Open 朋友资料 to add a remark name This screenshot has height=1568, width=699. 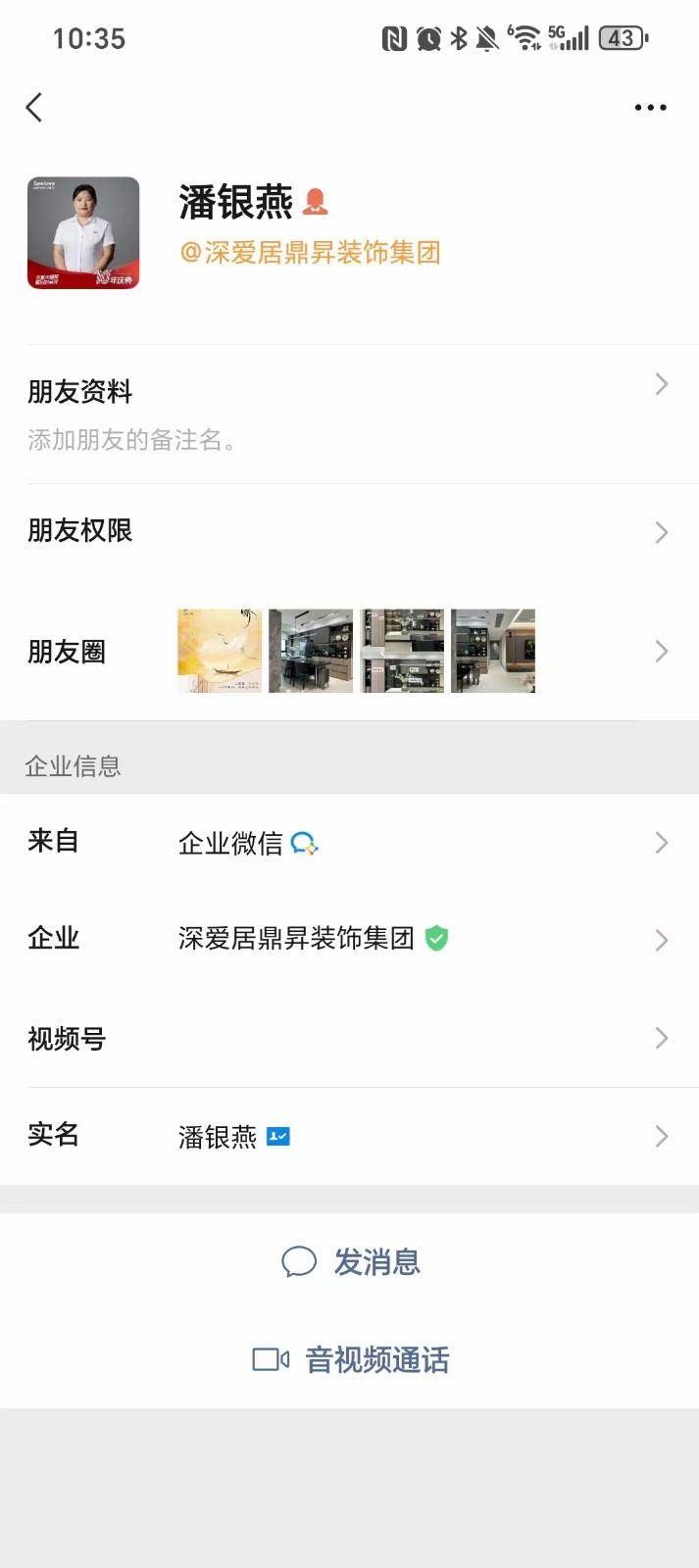click(349, 415)
